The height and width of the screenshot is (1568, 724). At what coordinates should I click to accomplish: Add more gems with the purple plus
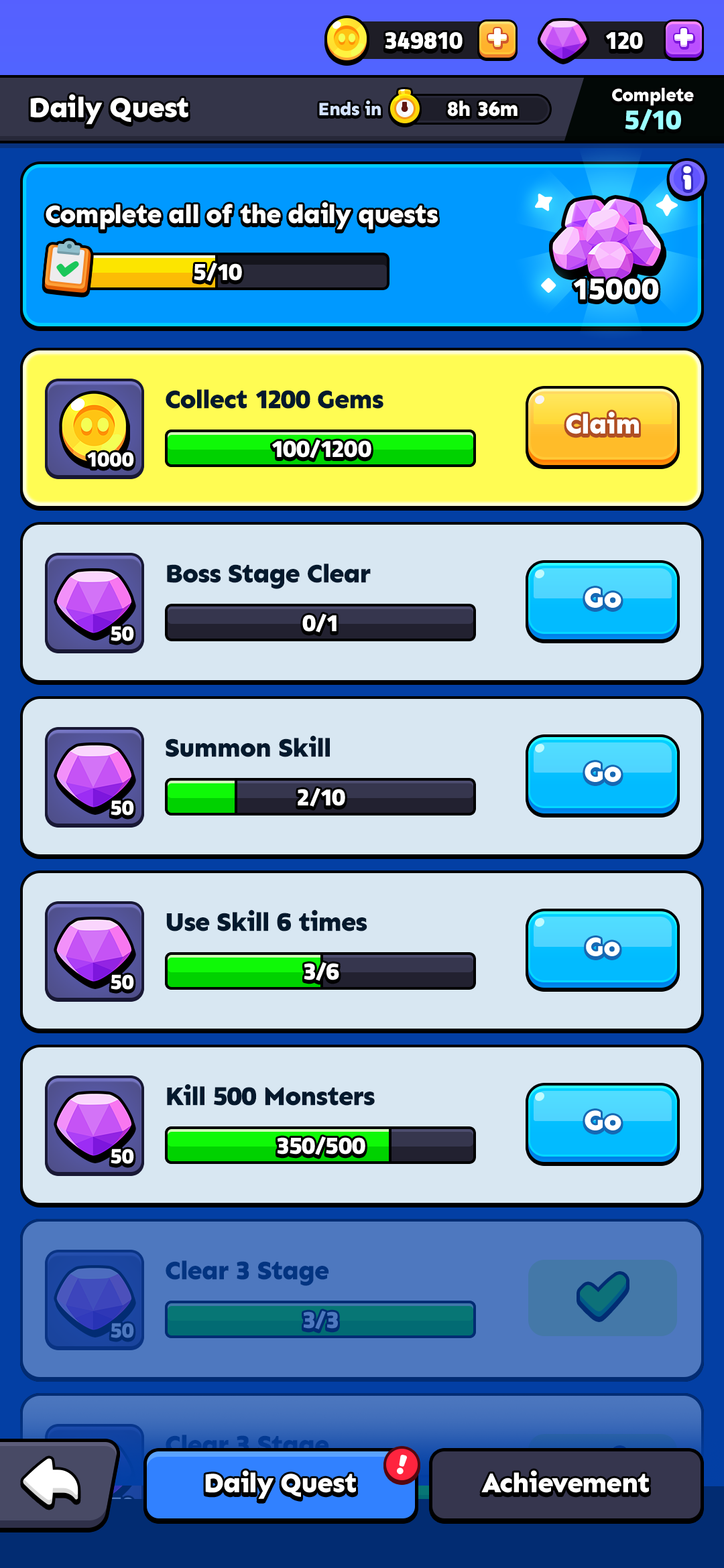pyautogui.click(x=684, y=40)
